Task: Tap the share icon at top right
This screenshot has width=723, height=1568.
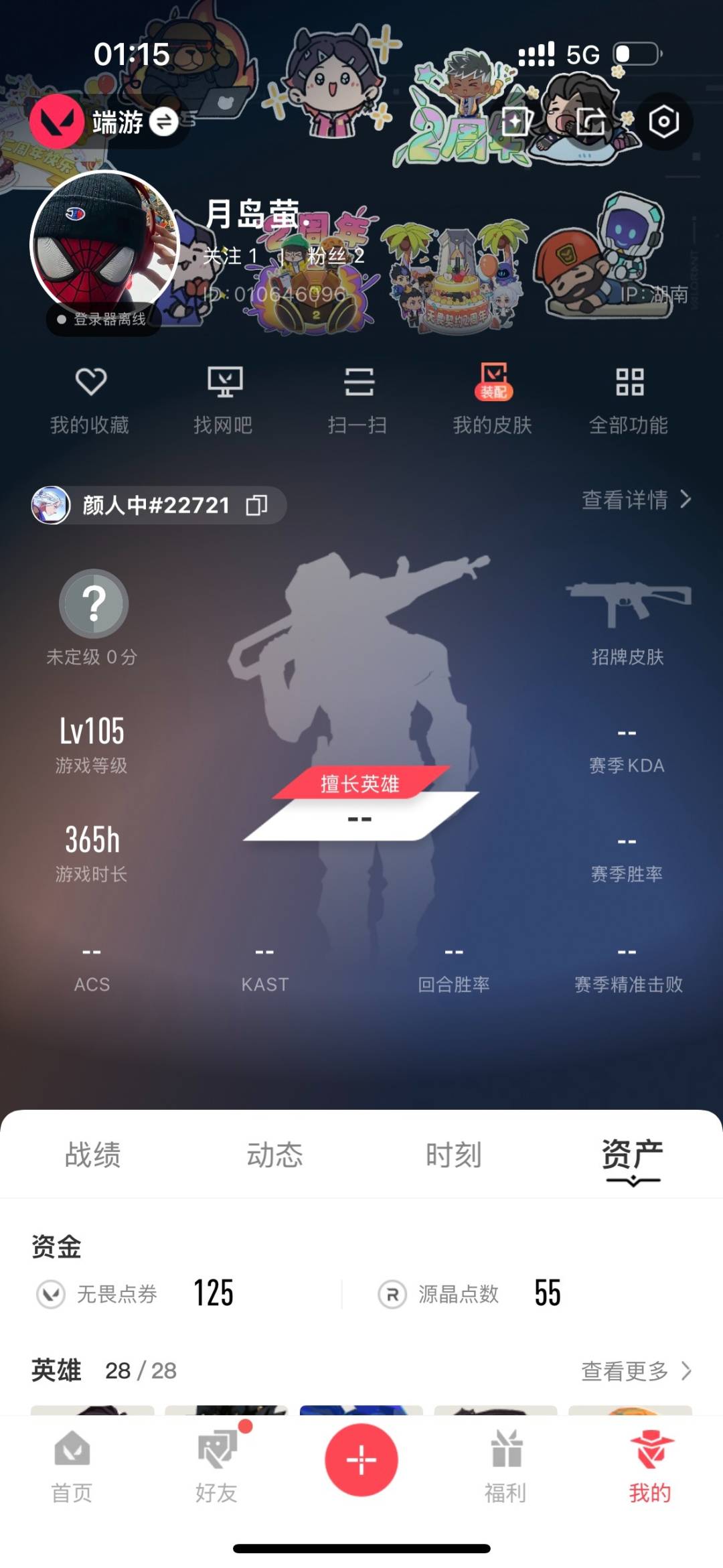Action: pos(592,123)
